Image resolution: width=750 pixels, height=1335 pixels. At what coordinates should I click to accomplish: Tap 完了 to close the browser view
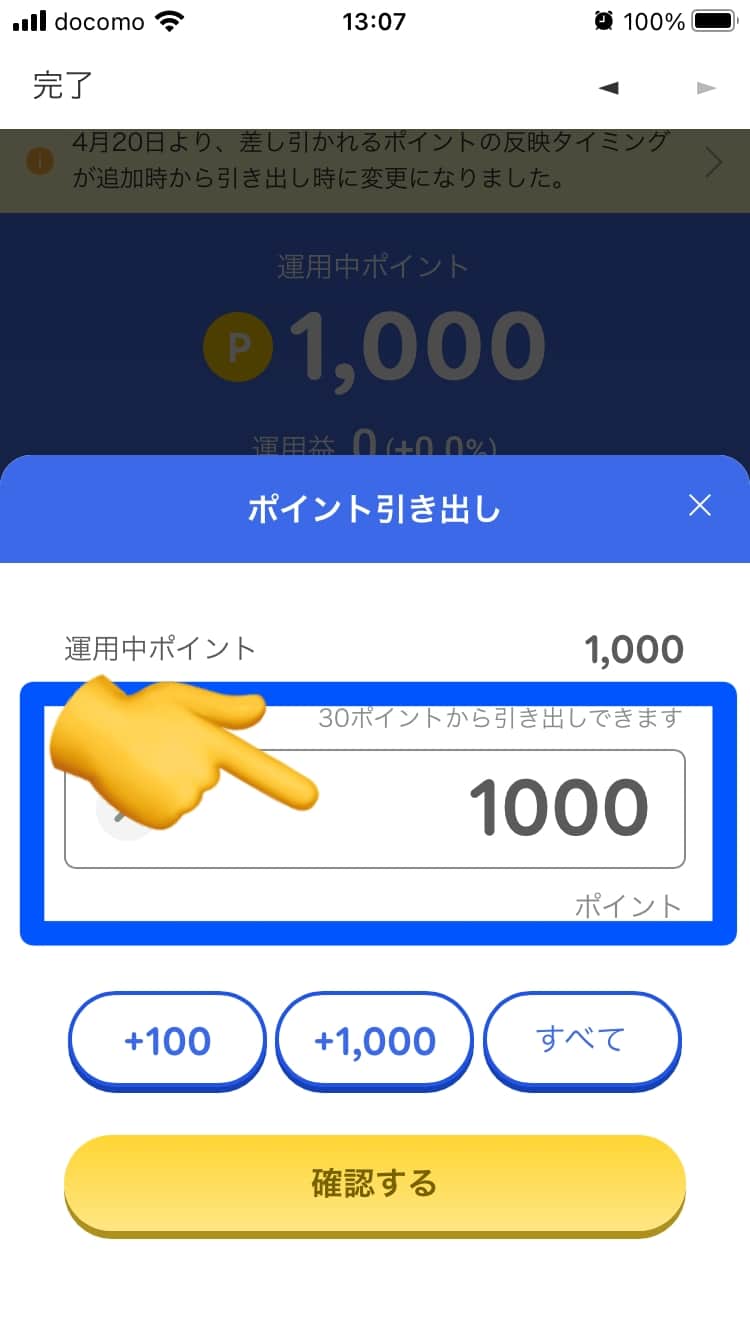62,86
